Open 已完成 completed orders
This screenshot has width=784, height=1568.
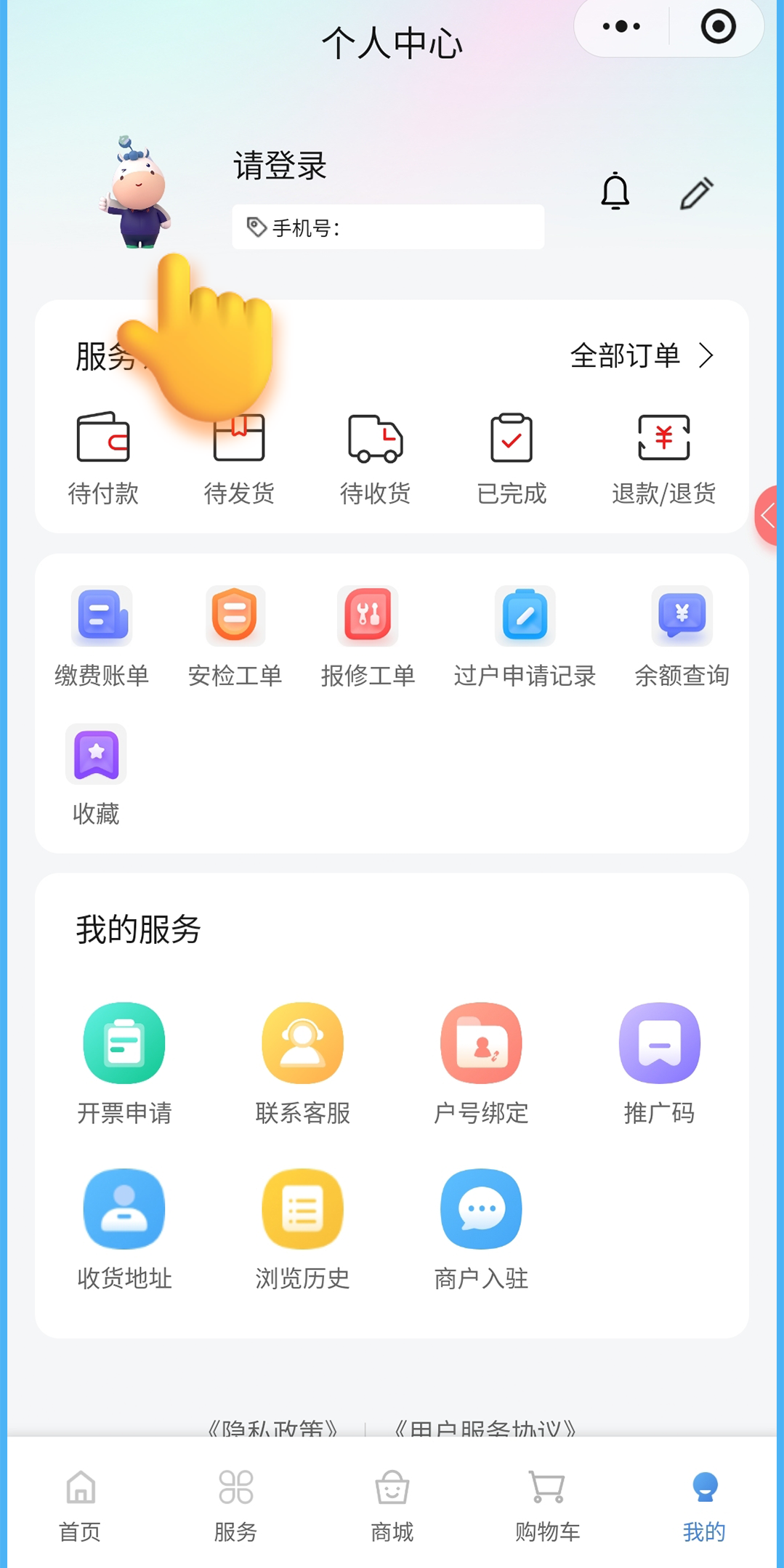coord(512,457)
